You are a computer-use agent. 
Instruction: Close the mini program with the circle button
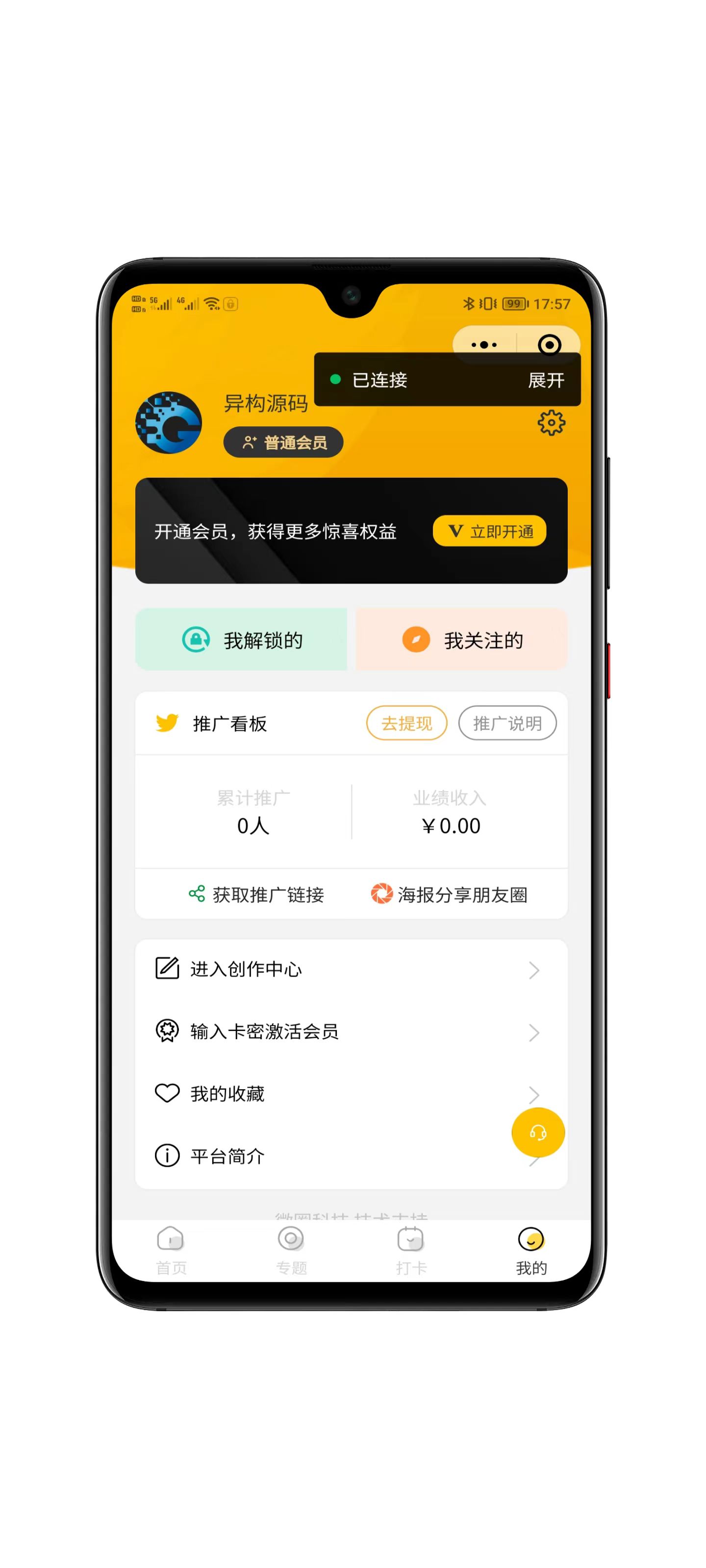point(549,344)
